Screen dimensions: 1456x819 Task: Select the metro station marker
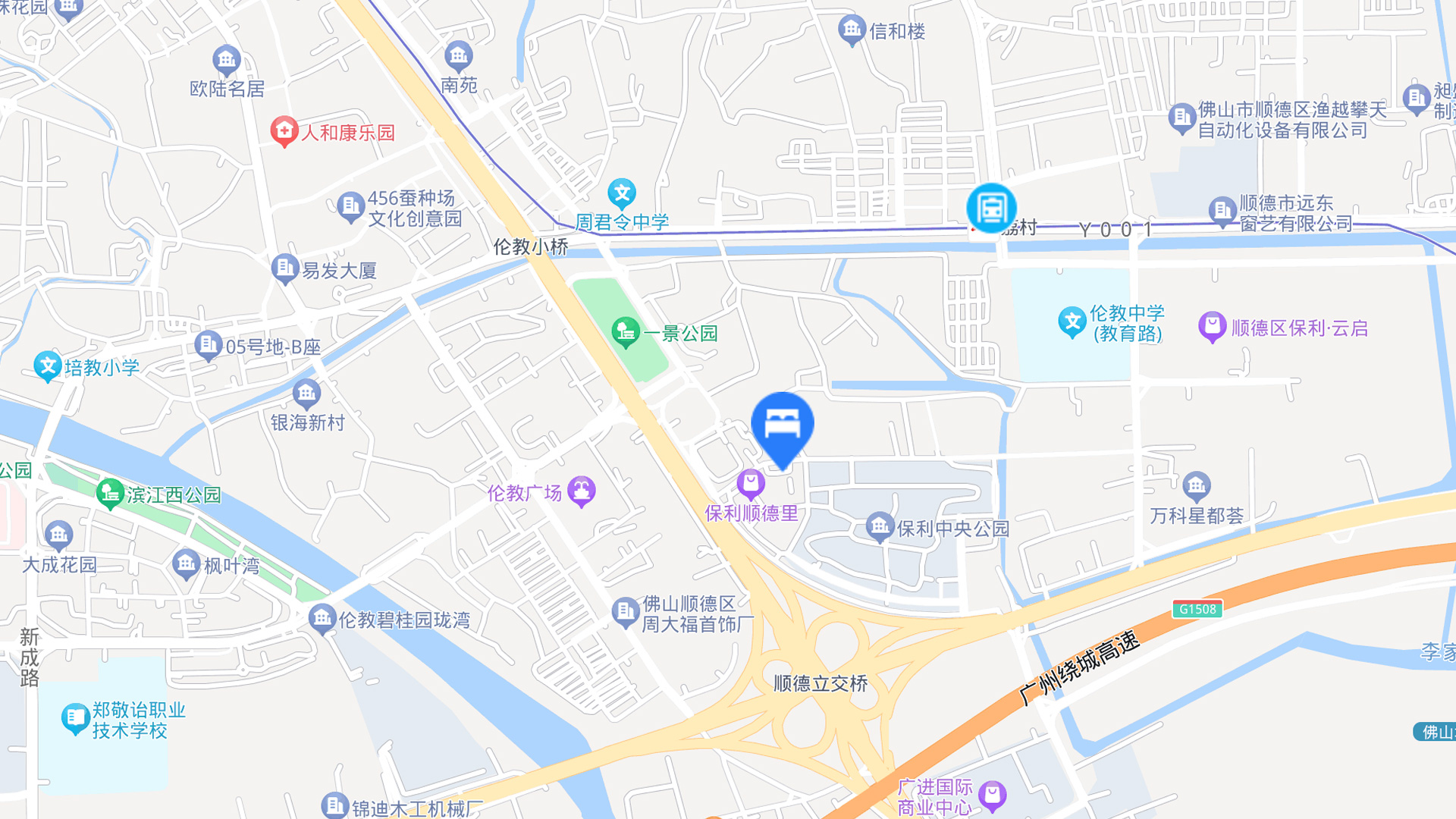coord(991,207)
